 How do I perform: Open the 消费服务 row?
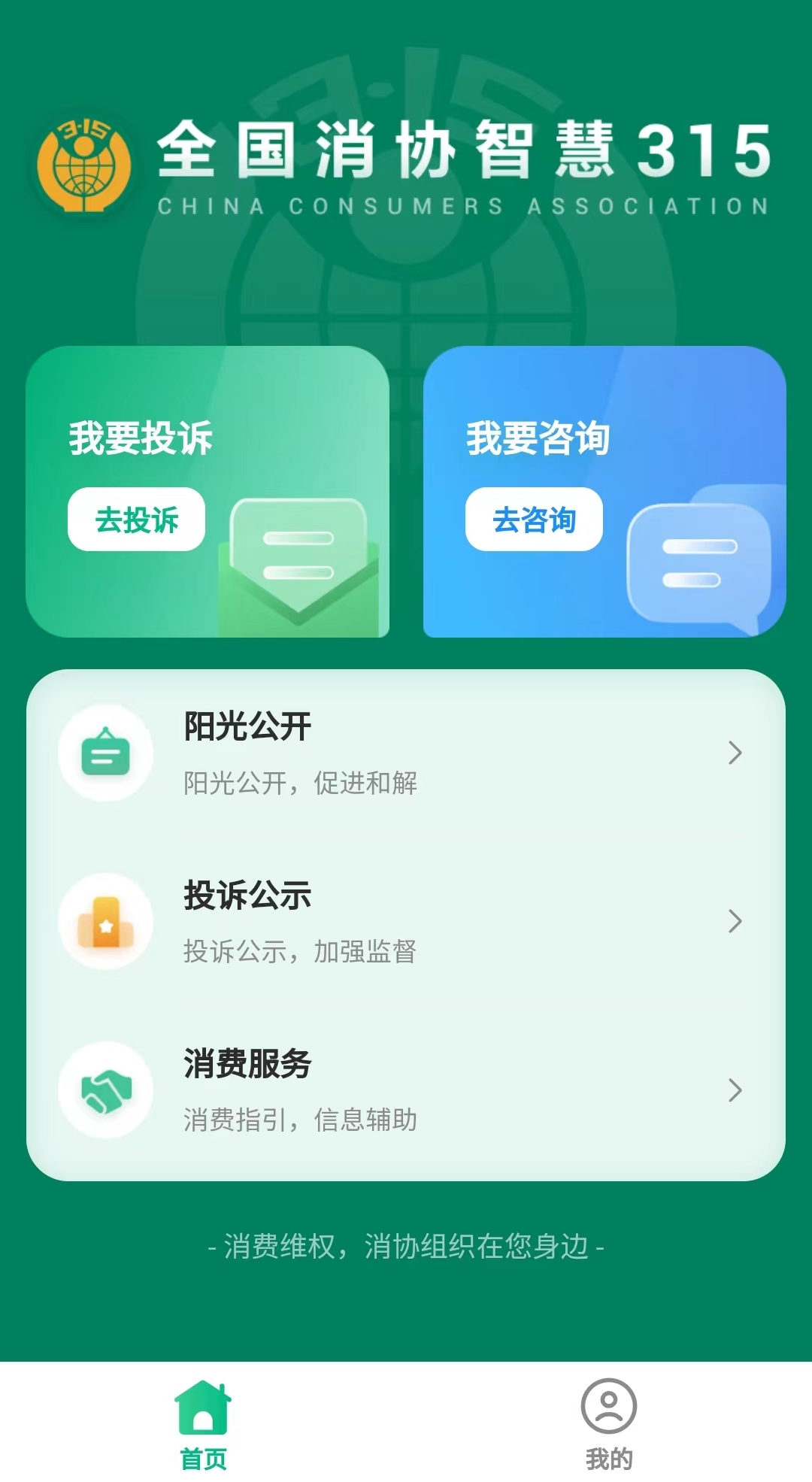point(406,1090)
